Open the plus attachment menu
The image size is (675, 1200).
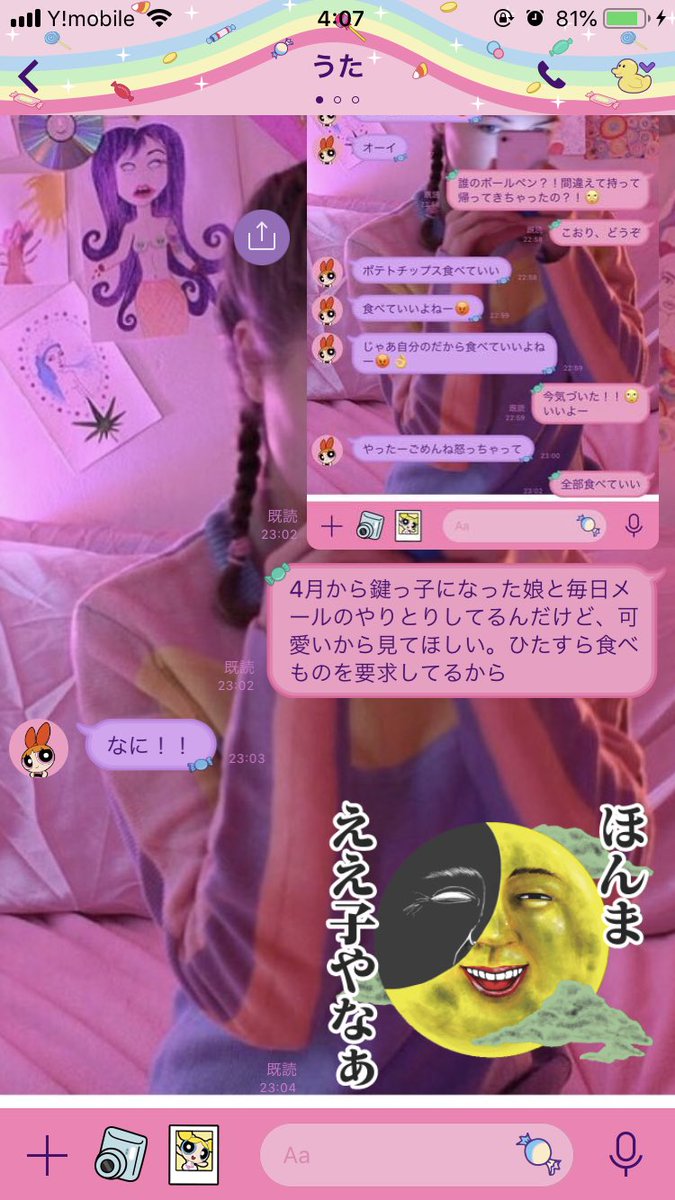click(x=46, y=1156)
